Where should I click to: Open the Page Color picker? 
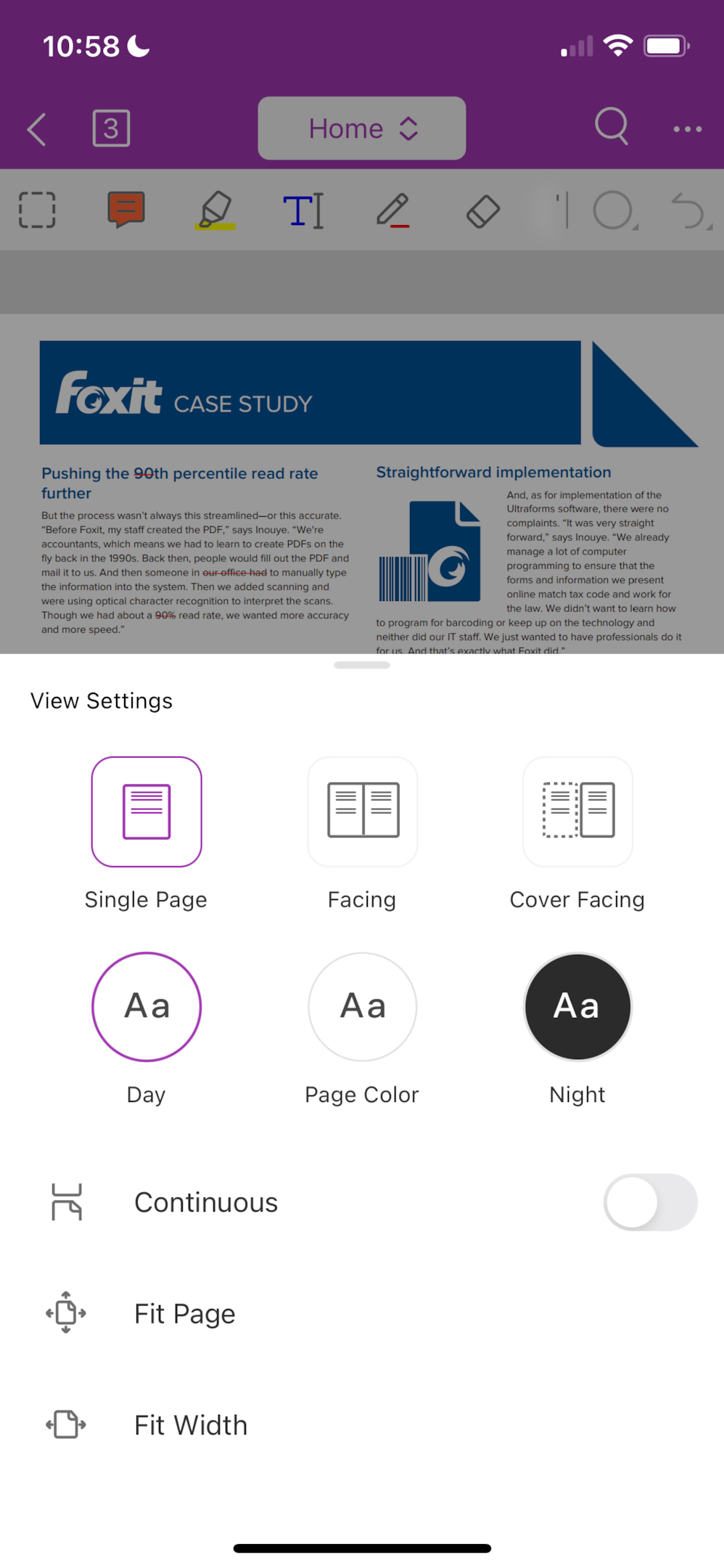(x=361, y=1007)
